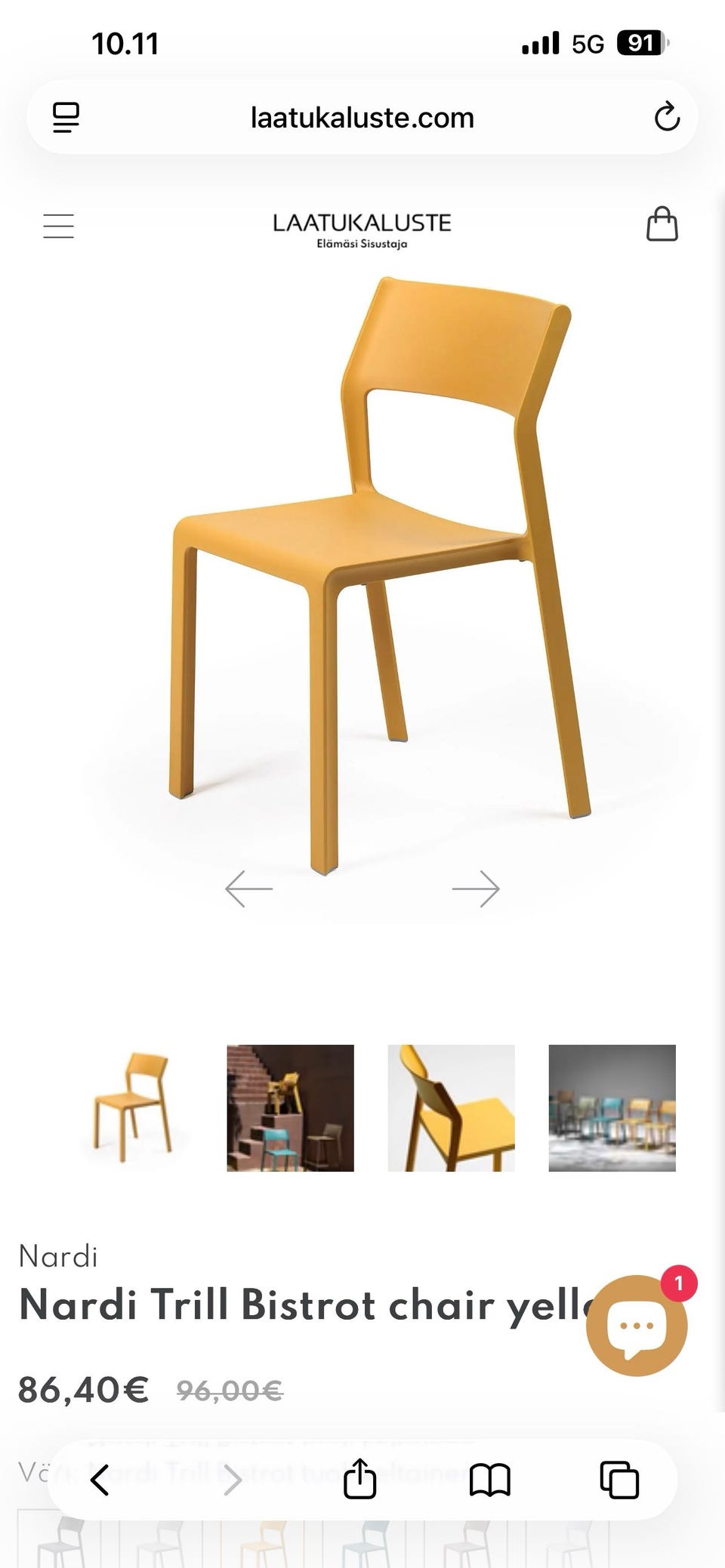The width and height of the screenshot is (725, 1568).
Task: Share this page
Action: tap(360, 1477)
